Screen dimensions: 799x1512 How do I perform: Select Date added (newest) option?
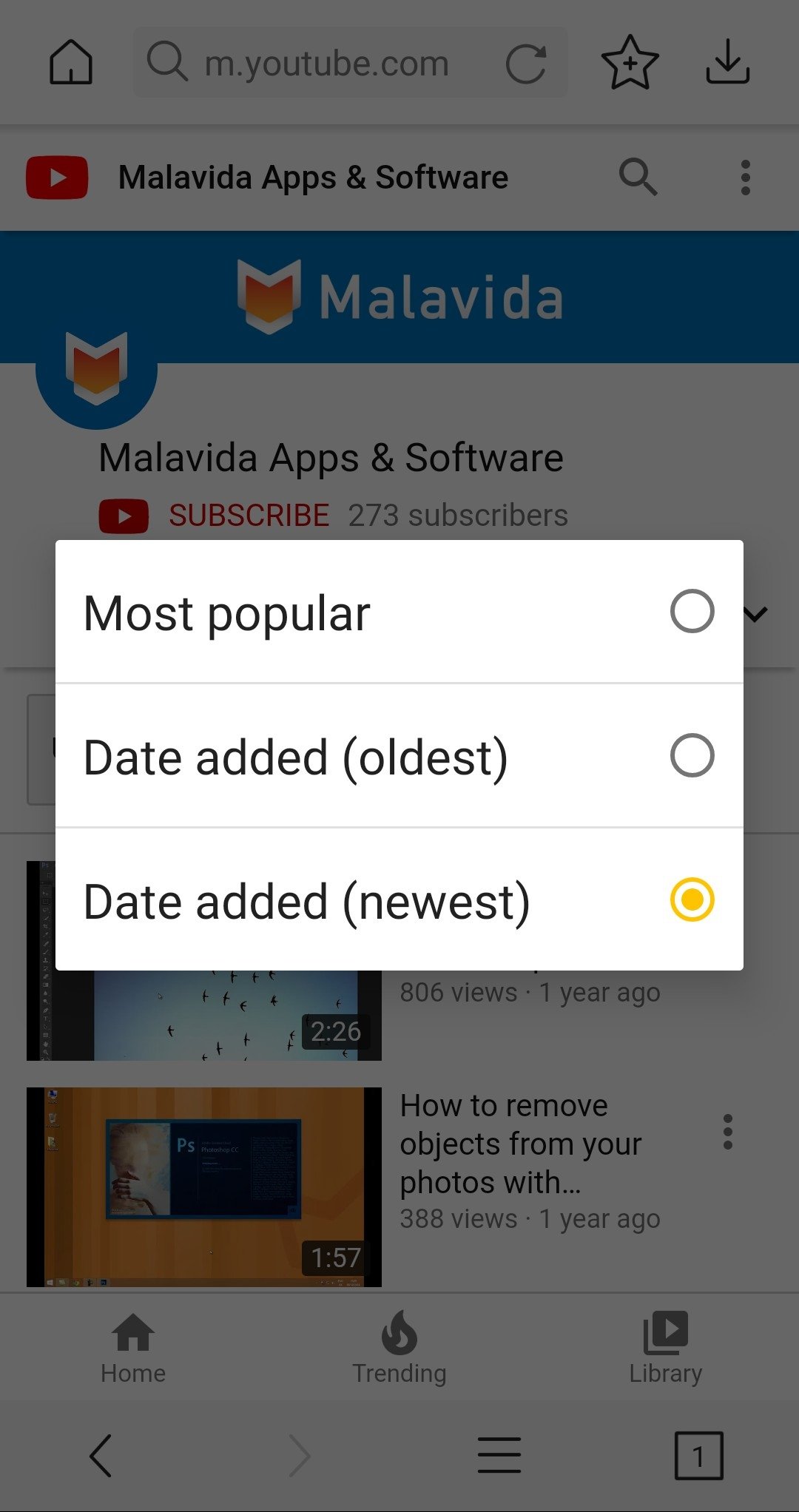tap(399, 900)
